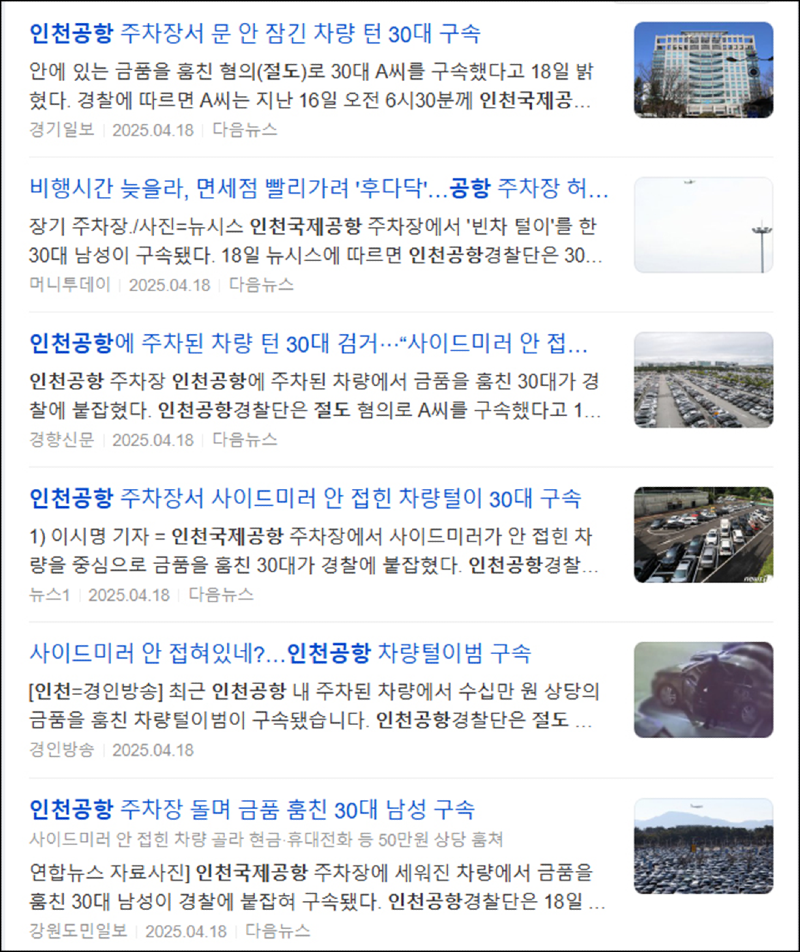The height and width of the screenshot is (952, 800).
Task: Open headline '인천공항 주차장 돌며 금품 훔친 30대 남성 구속'
Action: pyautogui.click(x=252, y=808)
